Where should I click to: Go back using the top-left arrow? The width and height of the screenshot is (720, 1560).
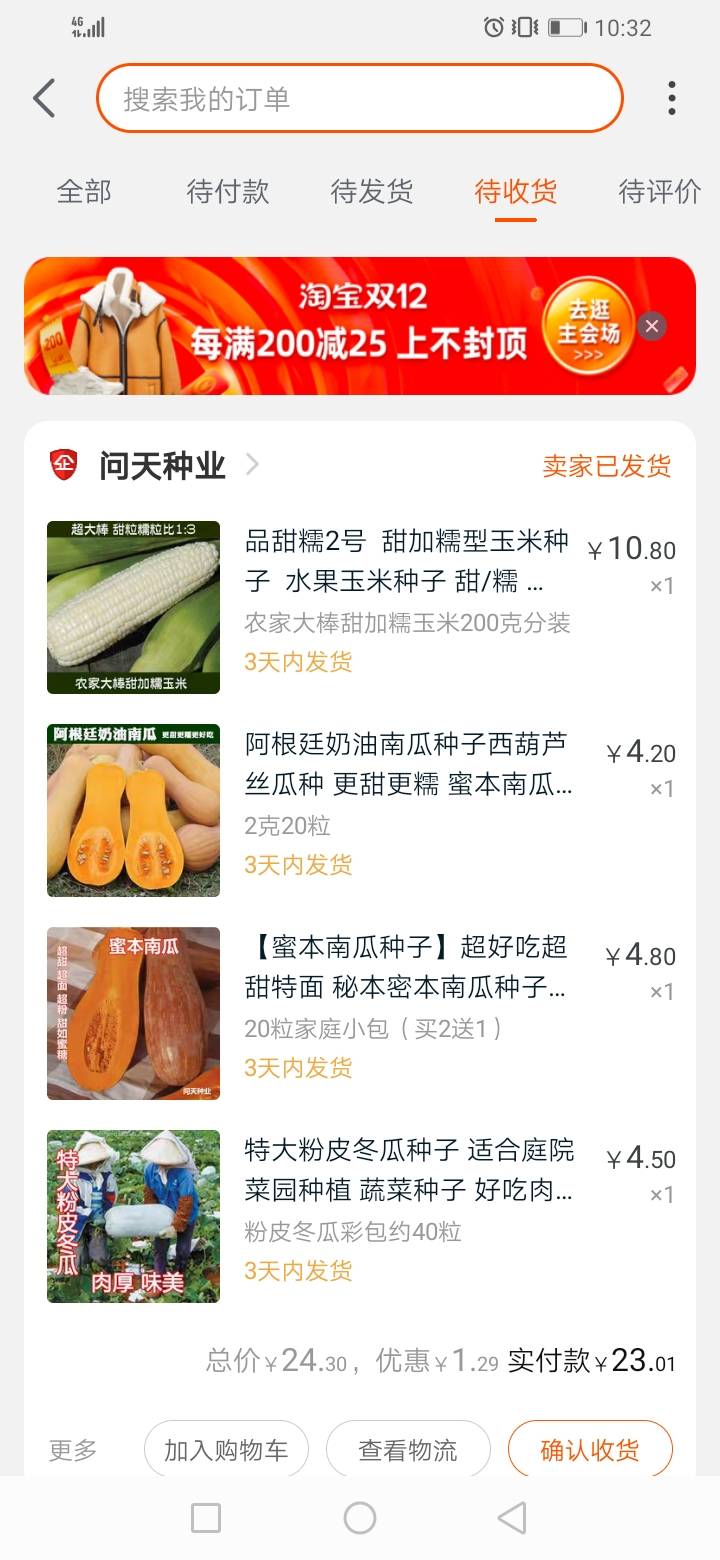44,98
